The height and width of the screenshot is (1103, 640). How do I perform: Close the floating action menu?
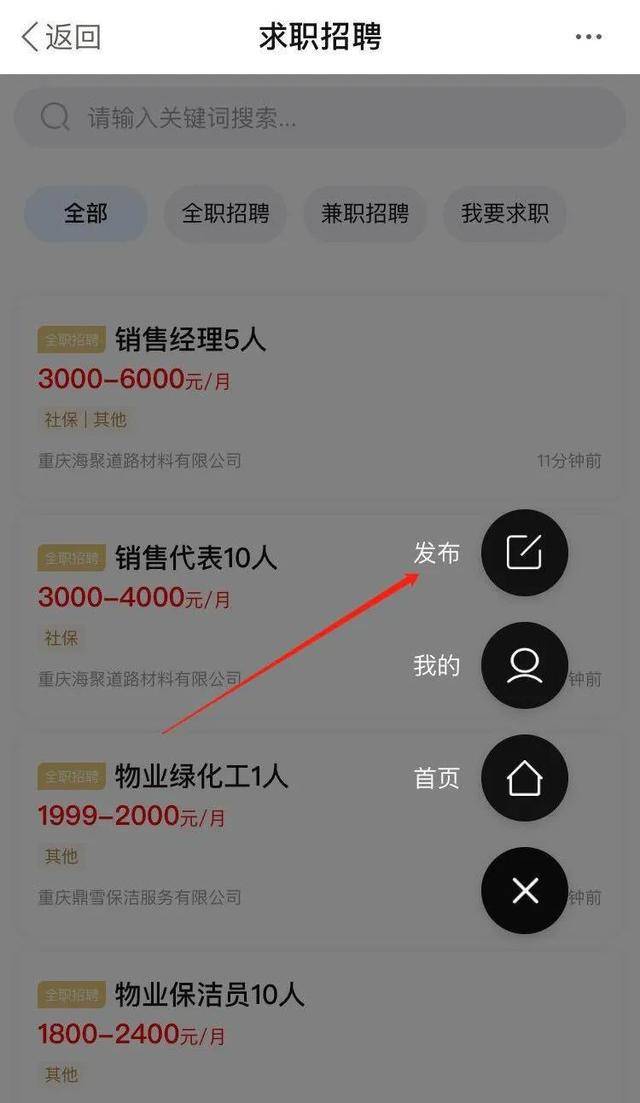tap(524, 890)
